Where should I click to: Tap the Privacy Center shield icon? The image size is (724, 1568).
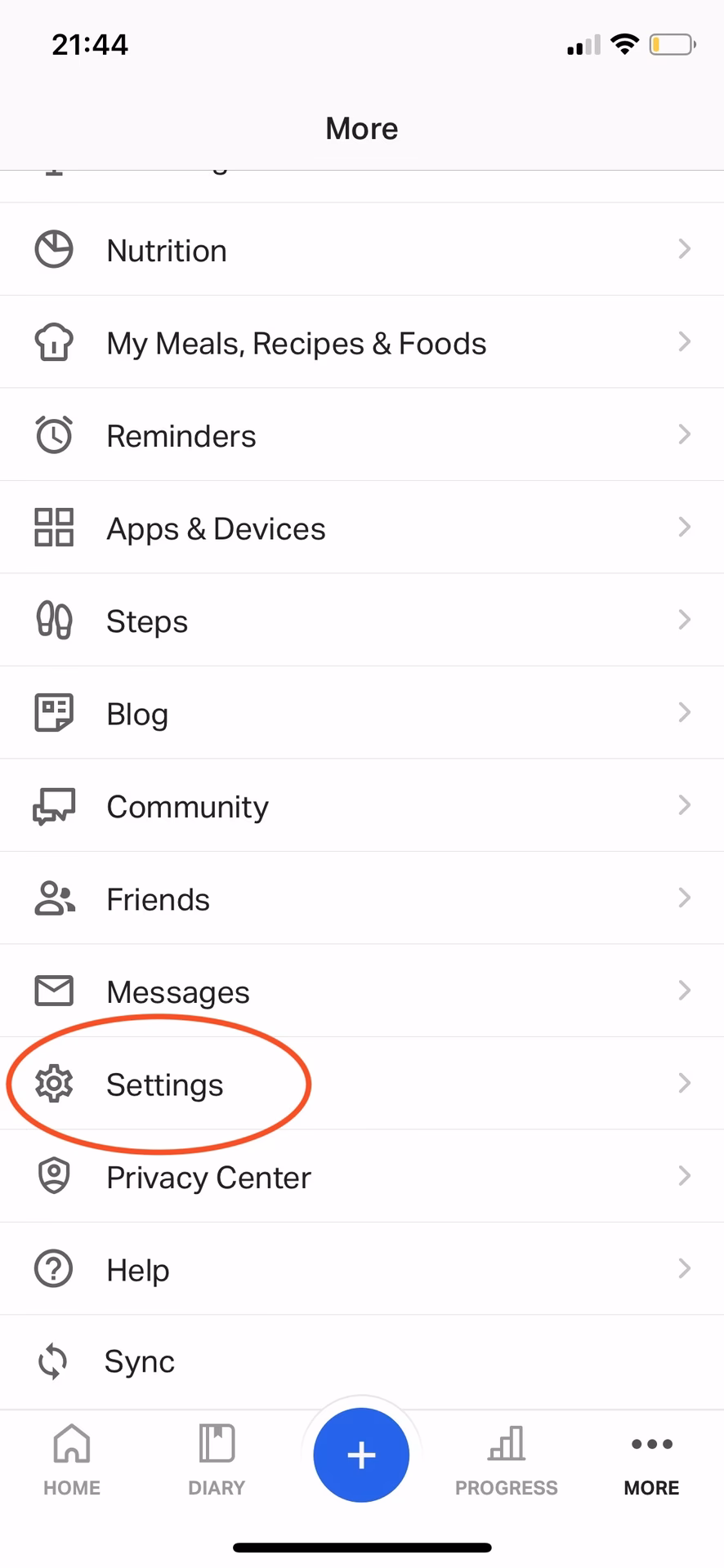point(53,1176)
